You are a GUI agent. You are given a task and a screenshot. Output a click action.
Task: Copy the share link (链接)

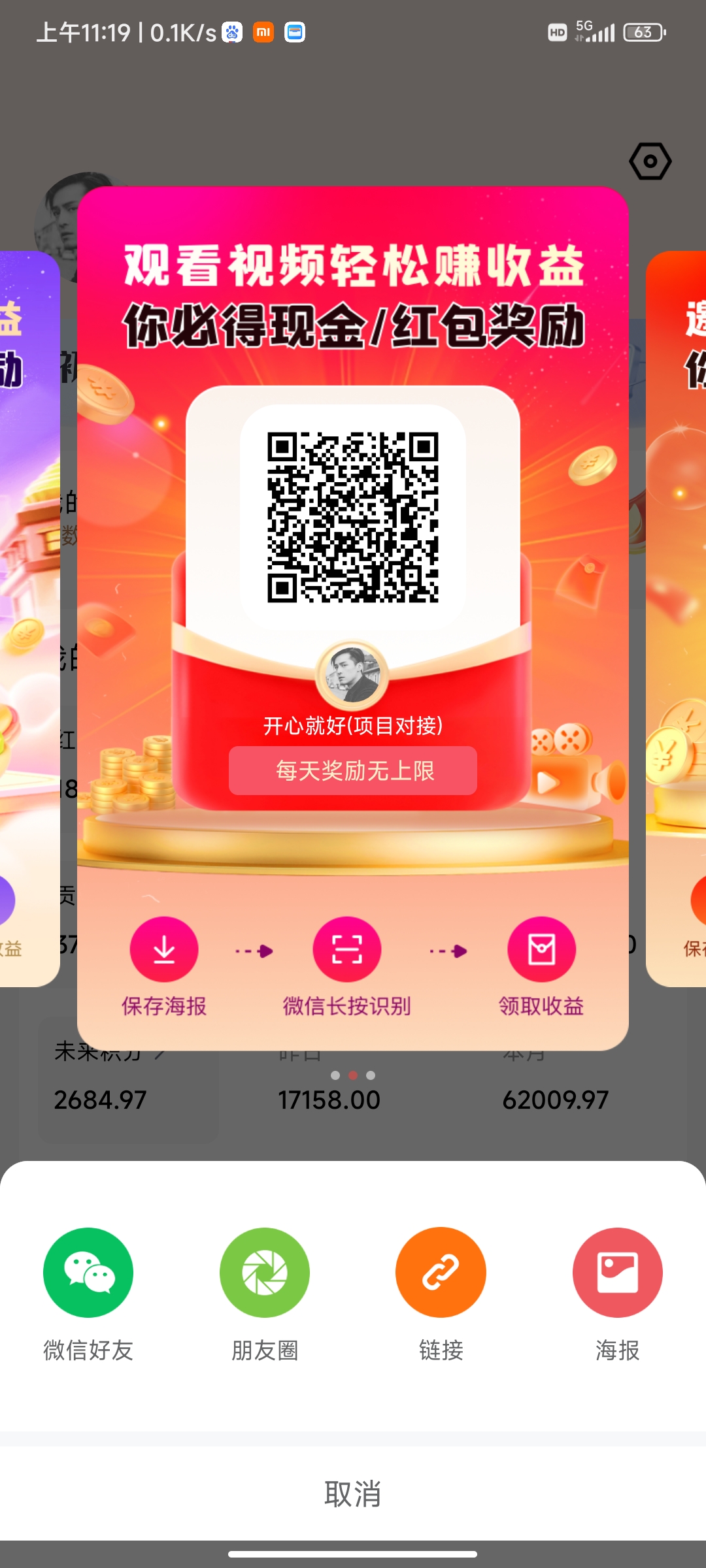tap(441, 1273)
